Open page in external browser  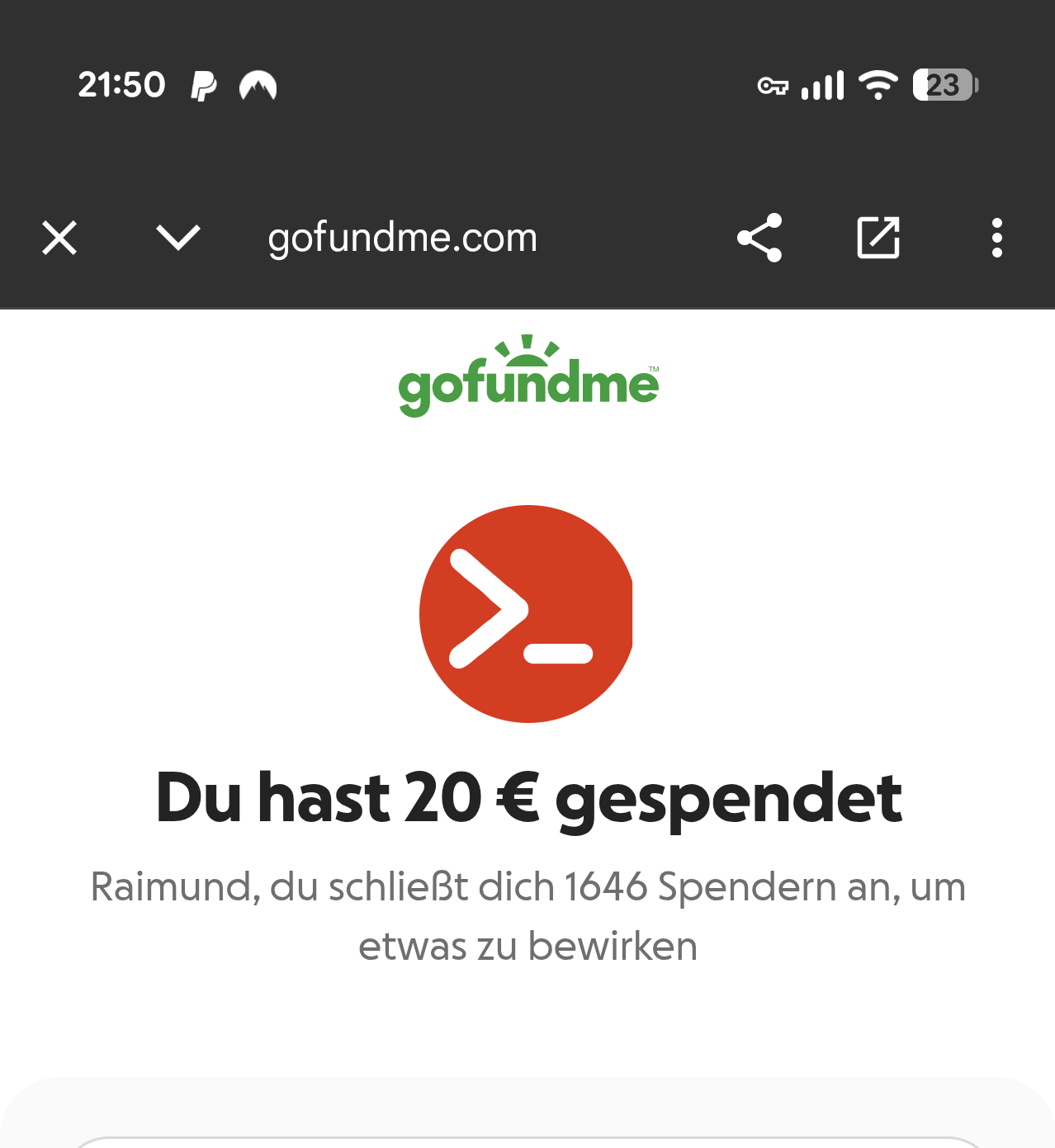[878, 239]
